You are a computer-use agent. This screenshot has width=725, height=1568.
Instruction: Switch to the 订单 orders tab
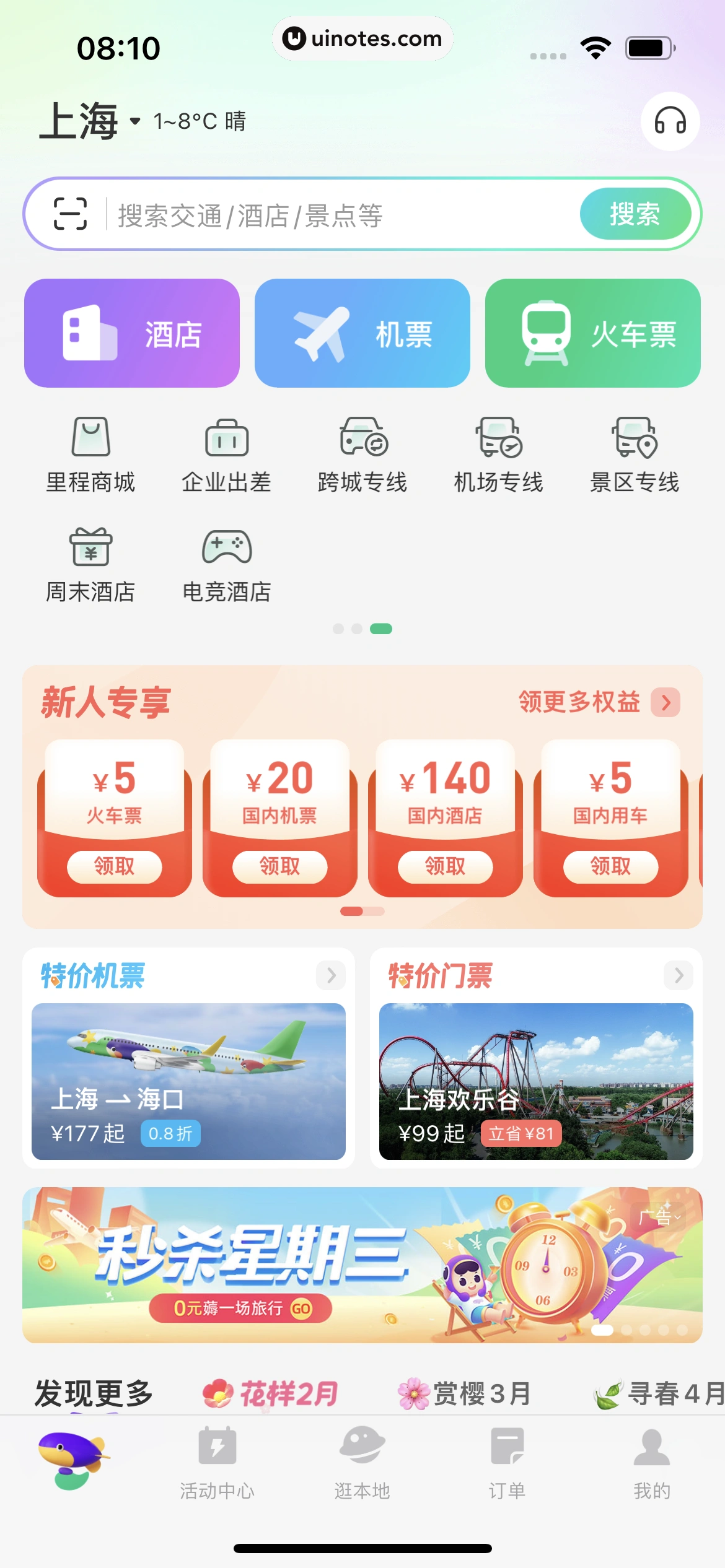pos(507,1463)
